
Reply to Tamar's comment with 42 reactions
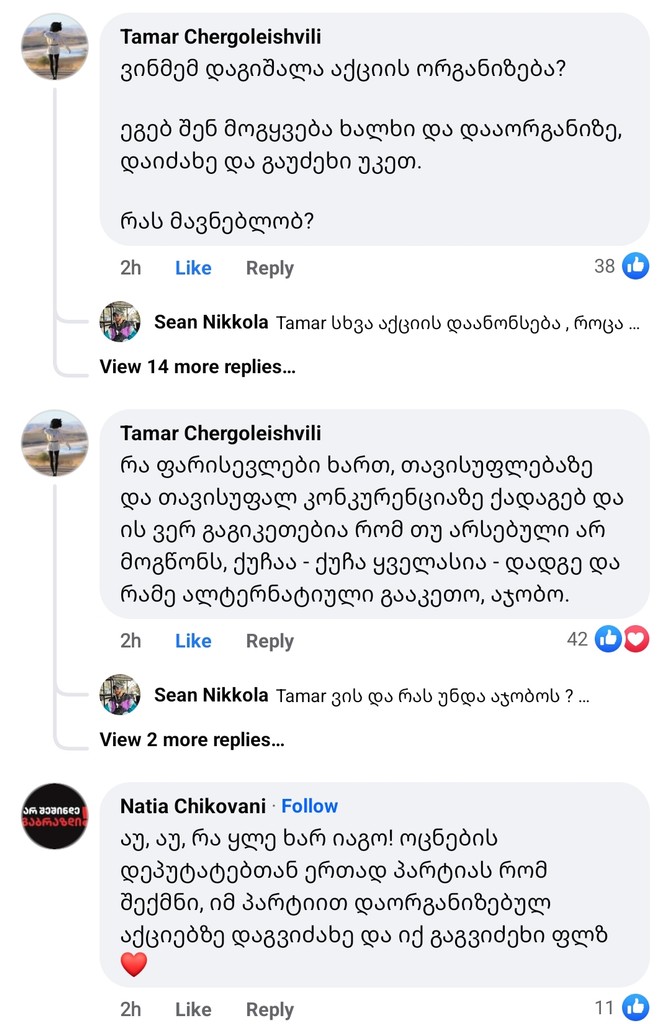point(269,641)
